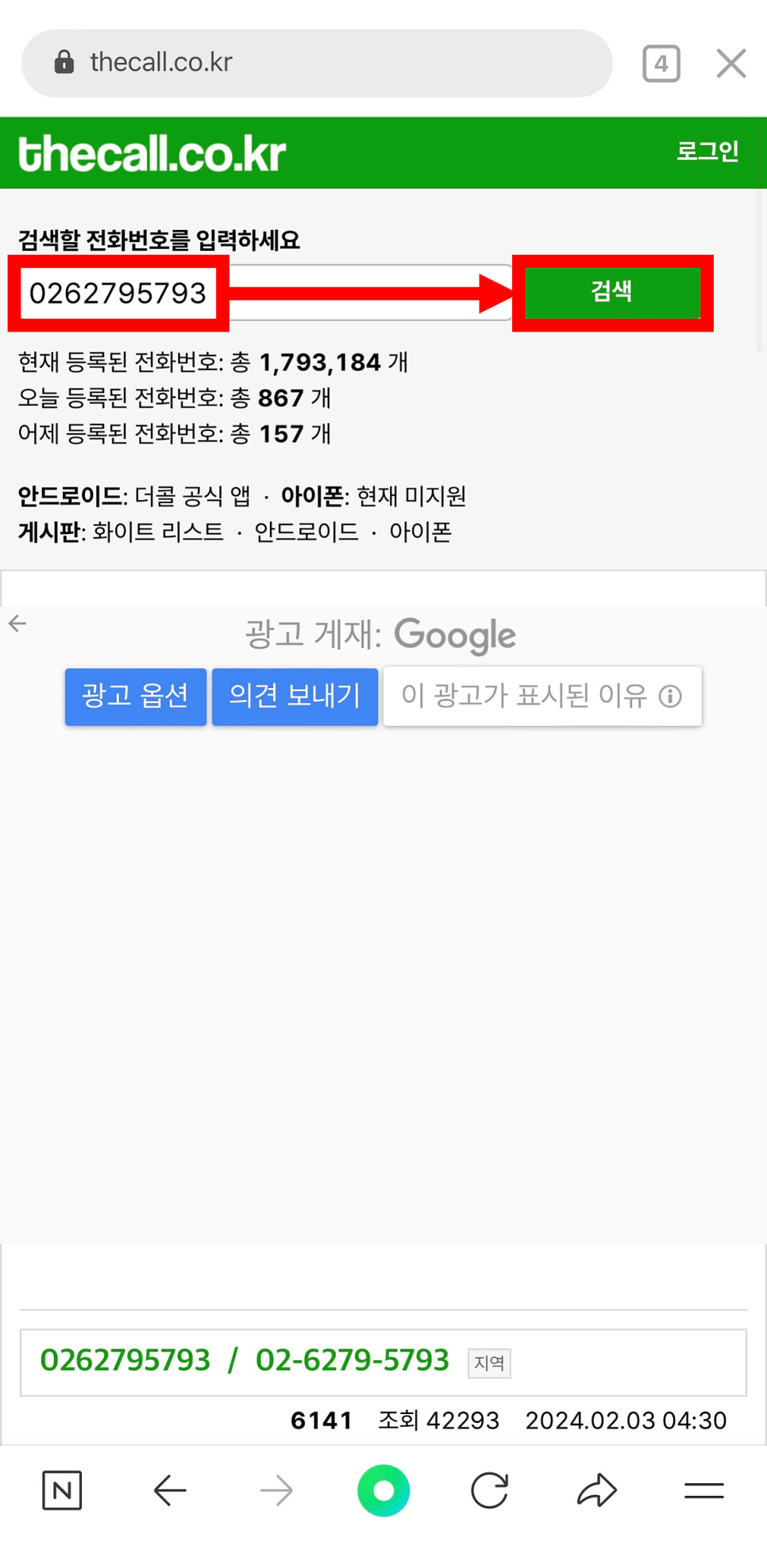Close the current browser page
The image size is (767, 1568).
pos(730,63)
